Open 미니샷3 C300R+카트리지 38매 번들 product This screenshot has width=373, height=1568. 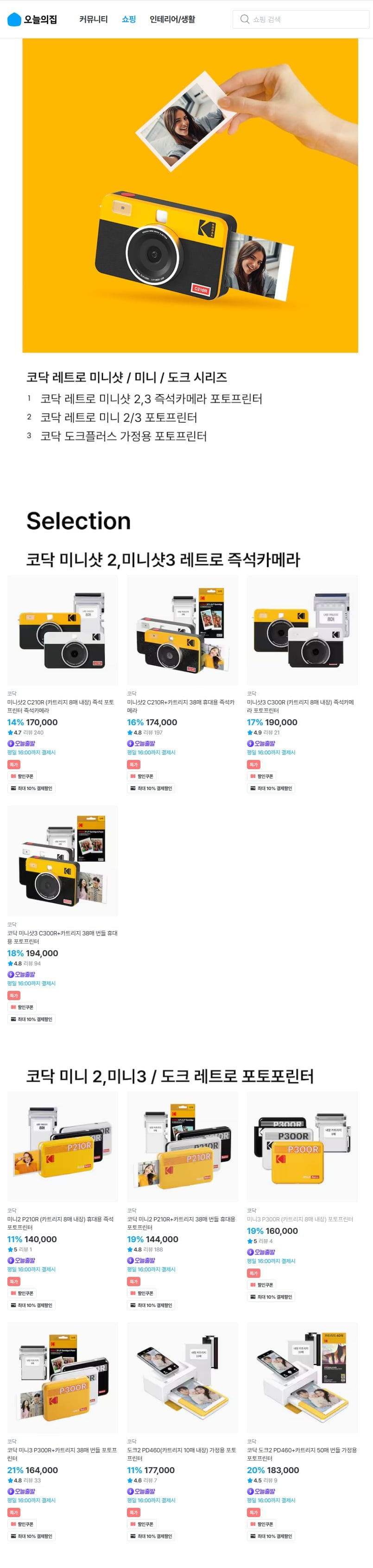(62, 861)
